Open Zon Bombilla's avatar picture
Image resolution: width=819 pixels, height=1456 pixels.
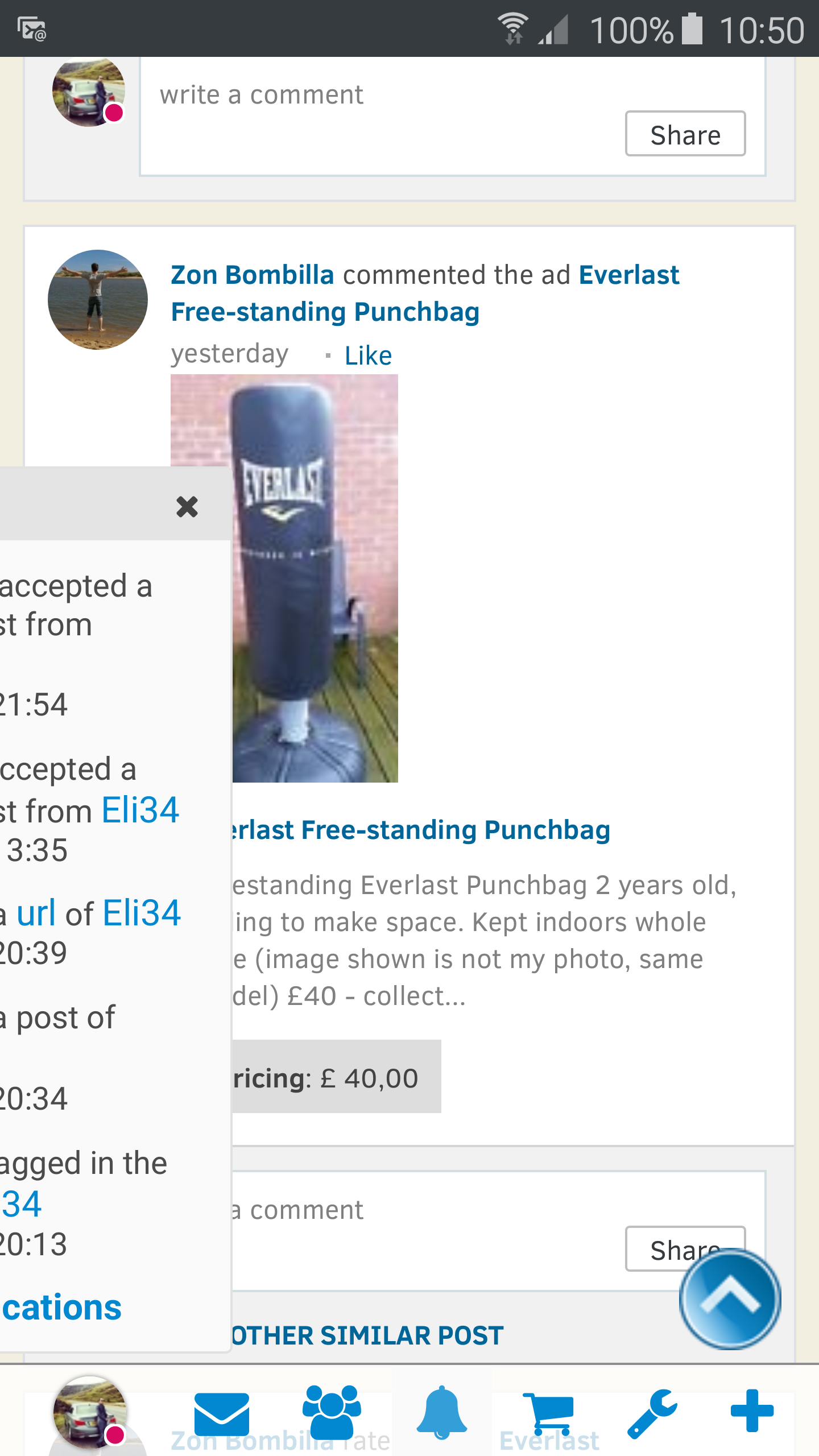(x=98, y=300)
